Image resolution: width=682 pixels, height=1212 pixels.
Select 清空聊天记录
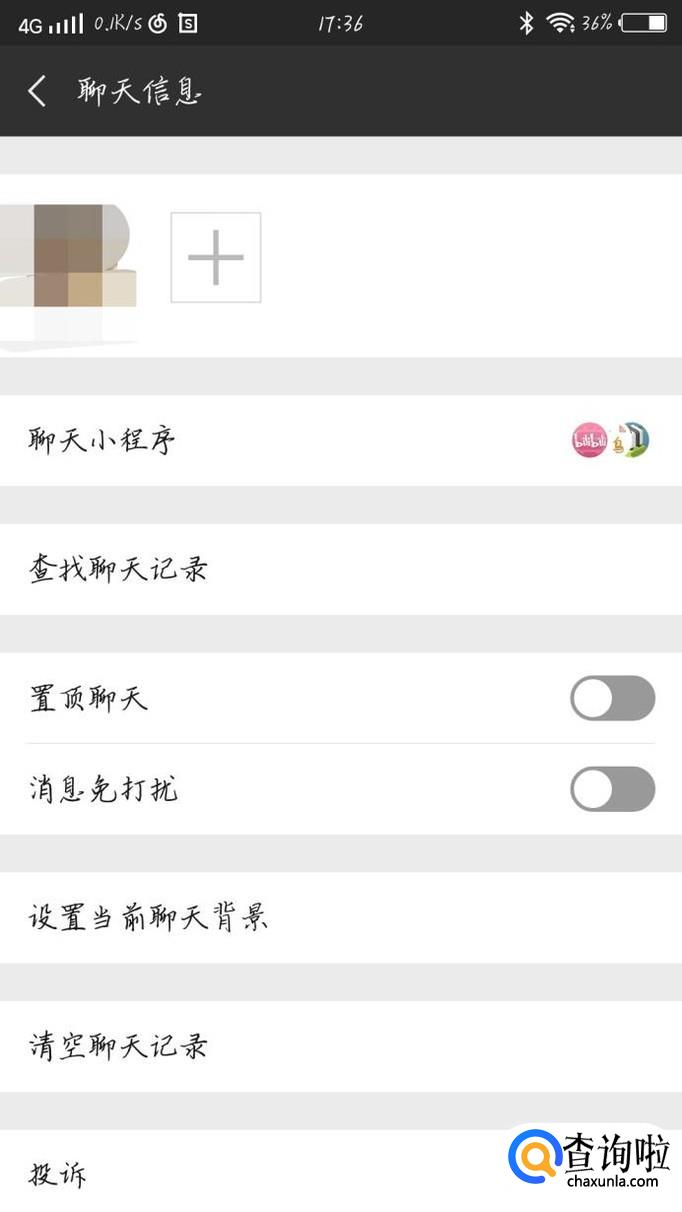(x=340, y=1046)
